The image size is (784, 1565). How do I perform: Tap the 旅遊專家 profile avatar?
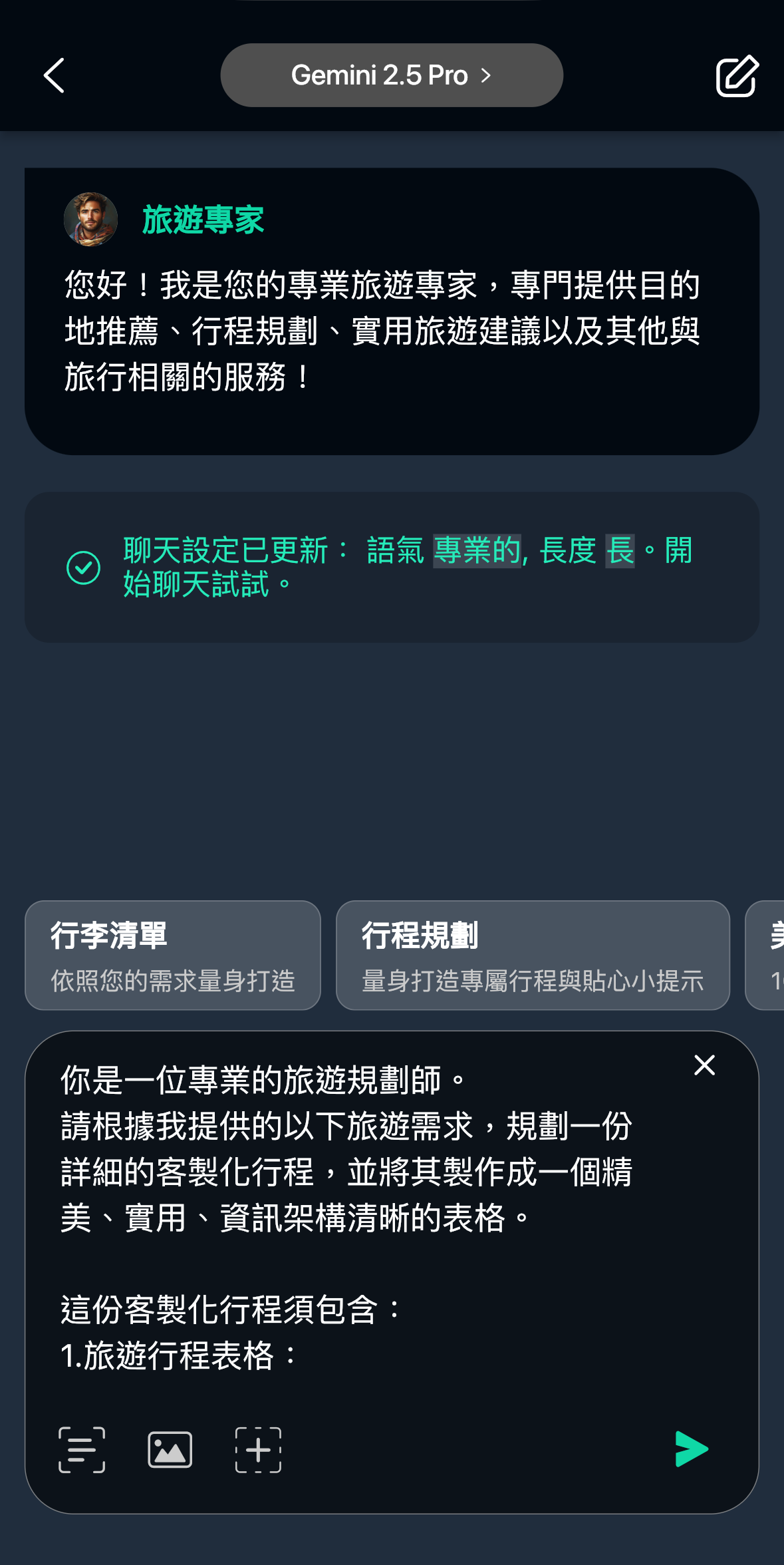pos(91,220)
